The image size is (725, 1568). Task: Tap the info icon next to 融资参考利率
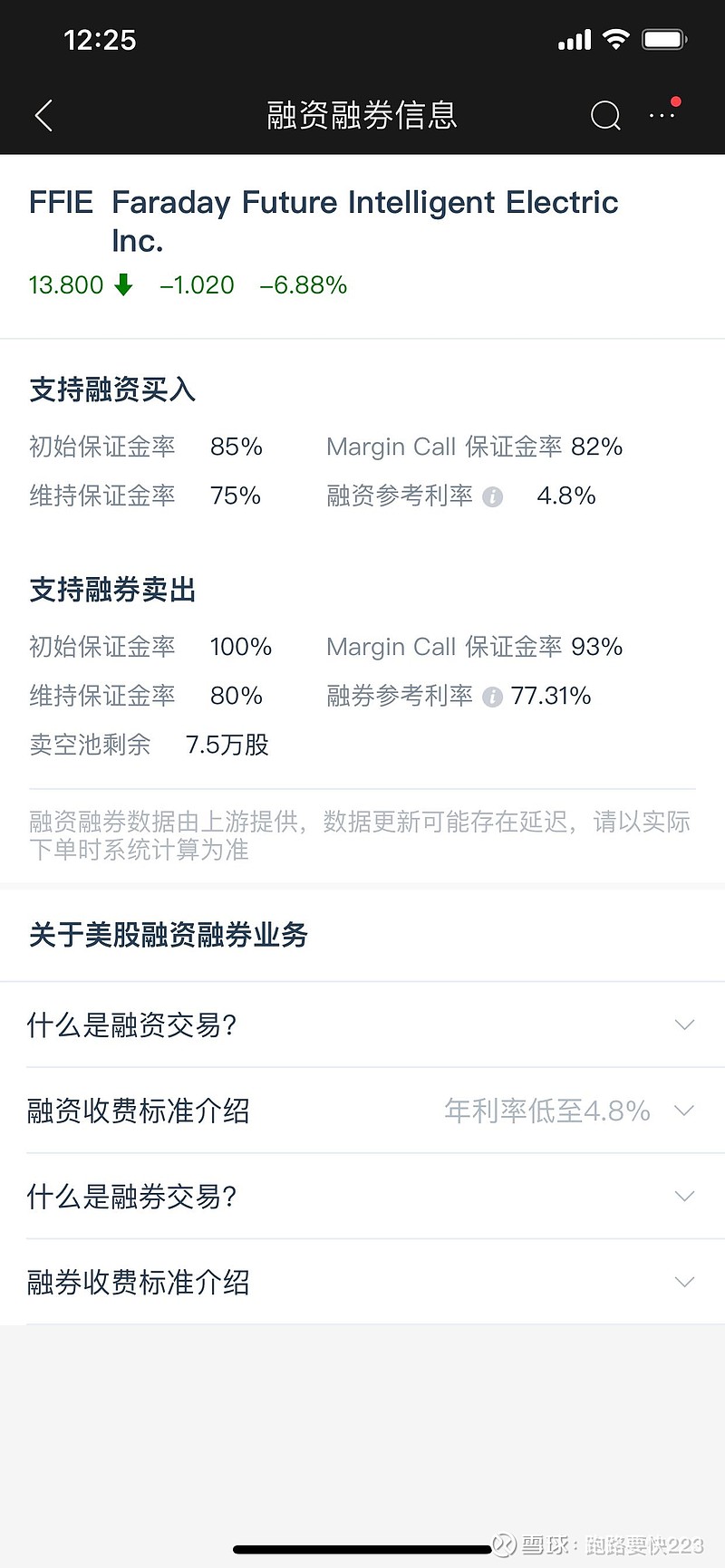tap(492, 496)
